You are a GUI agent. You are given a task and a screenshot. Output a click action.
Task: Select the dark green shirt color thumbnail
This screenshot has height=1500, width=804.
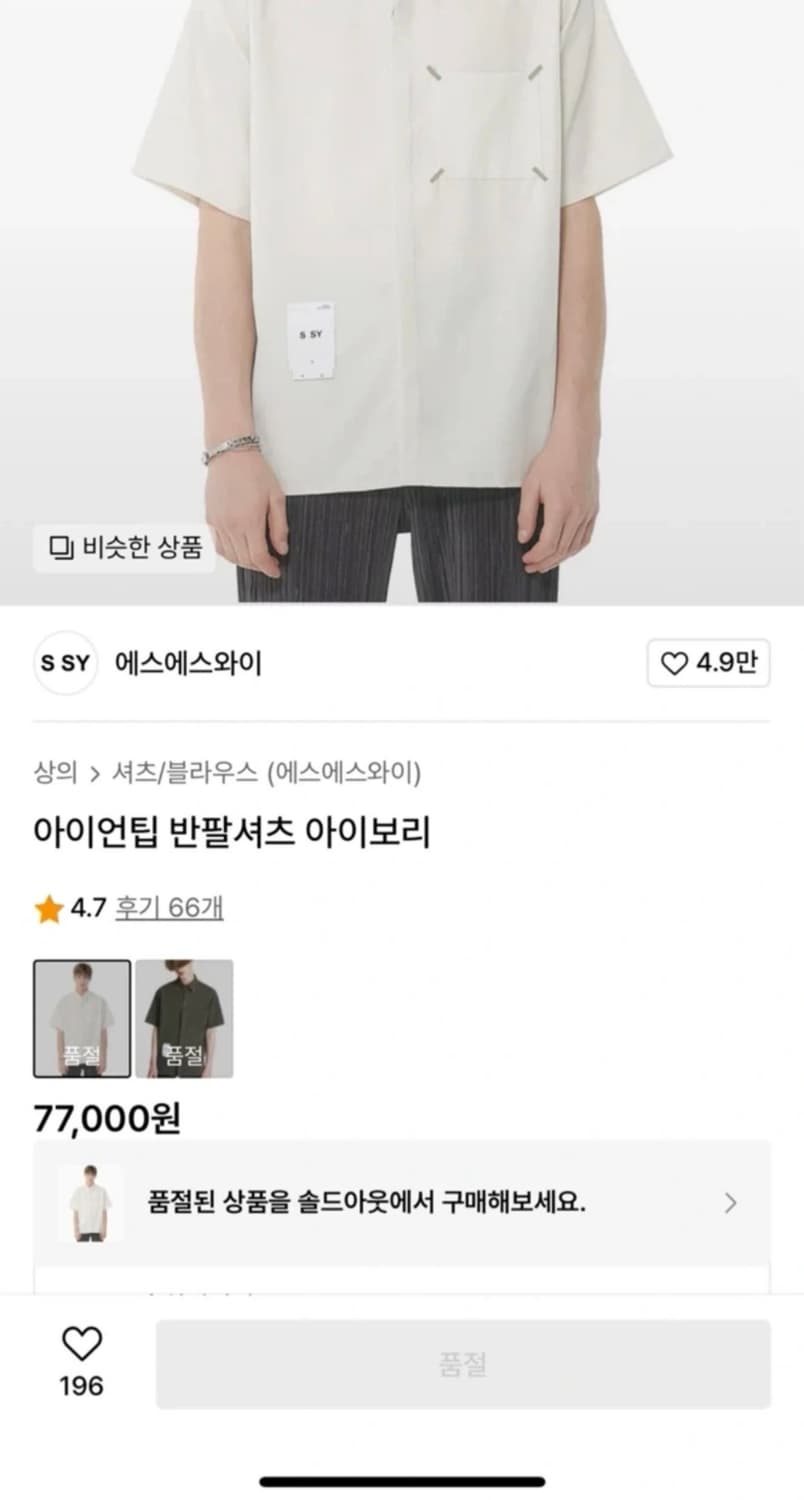tap(186, 1019)
